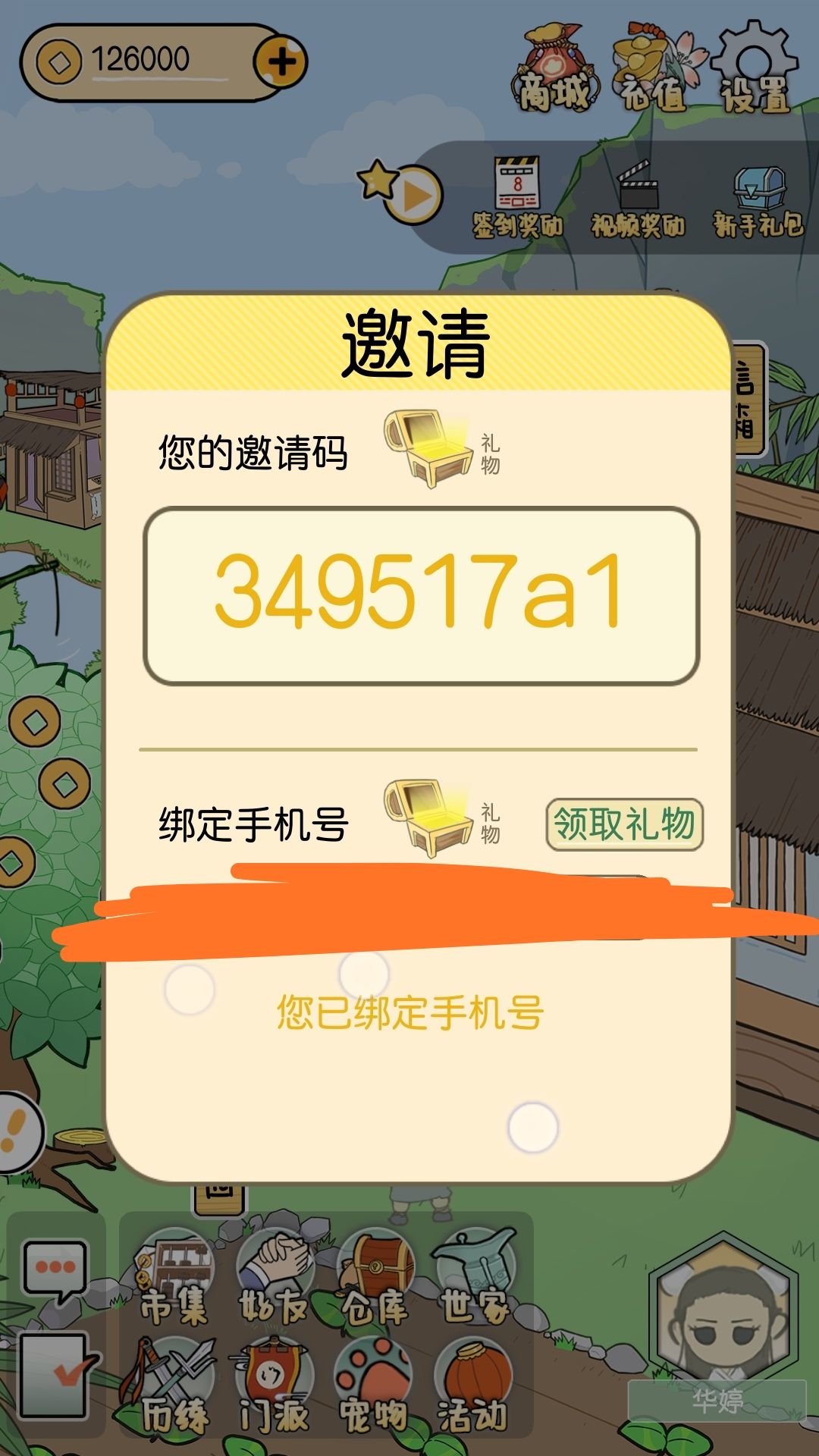Tap the star play button
Viewport: 819px width, 1456px height.
point(402,191)
